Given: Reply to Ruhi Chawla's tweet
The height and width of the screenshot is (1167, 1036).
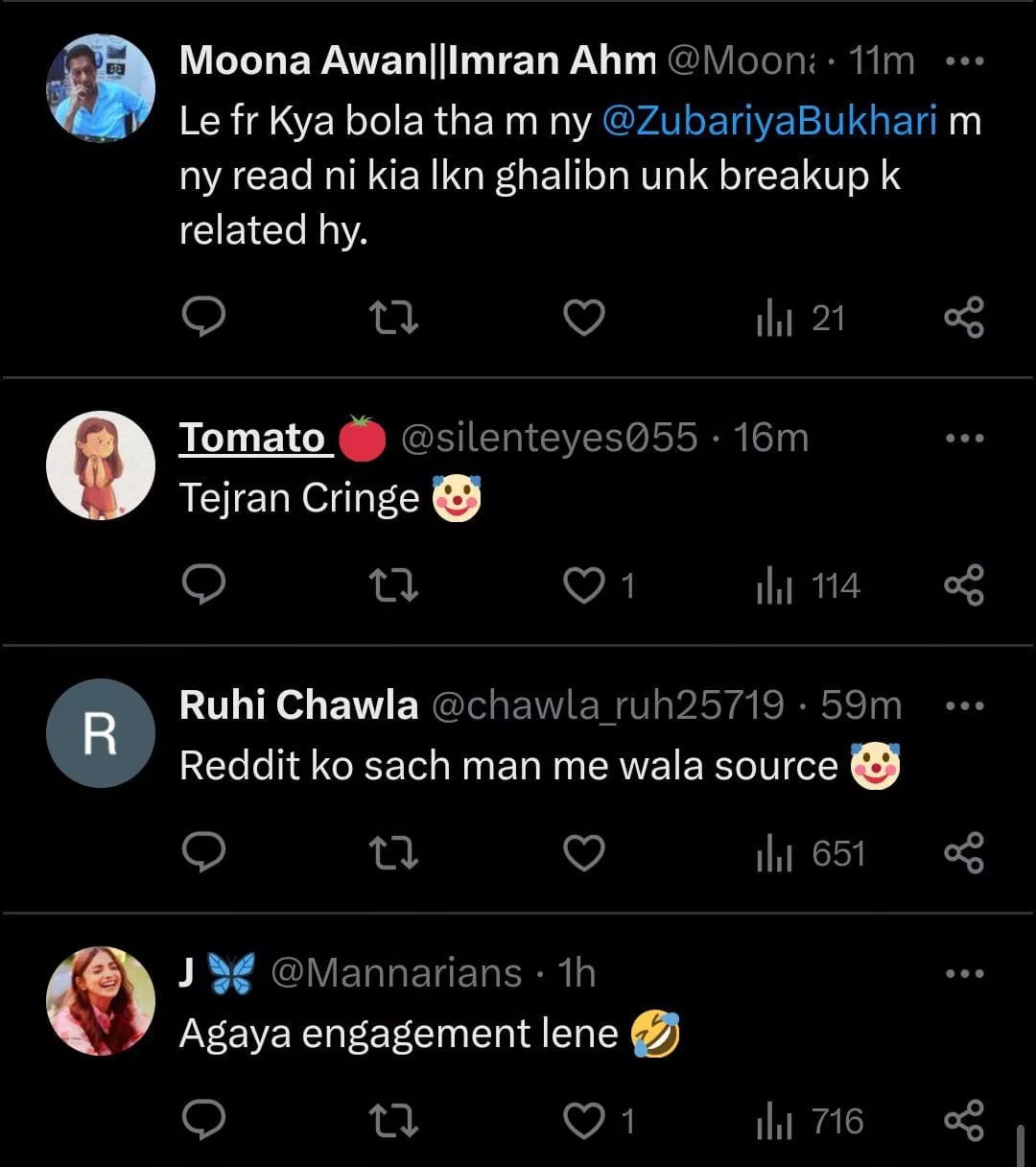Looking at the screenshot, I should click(x=203, y=853).
